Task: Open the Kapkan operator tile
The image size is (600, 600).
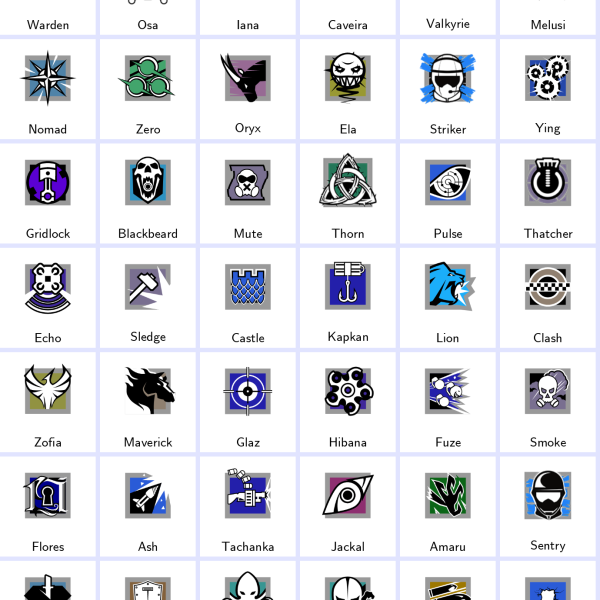Action: tap(348, 298)
